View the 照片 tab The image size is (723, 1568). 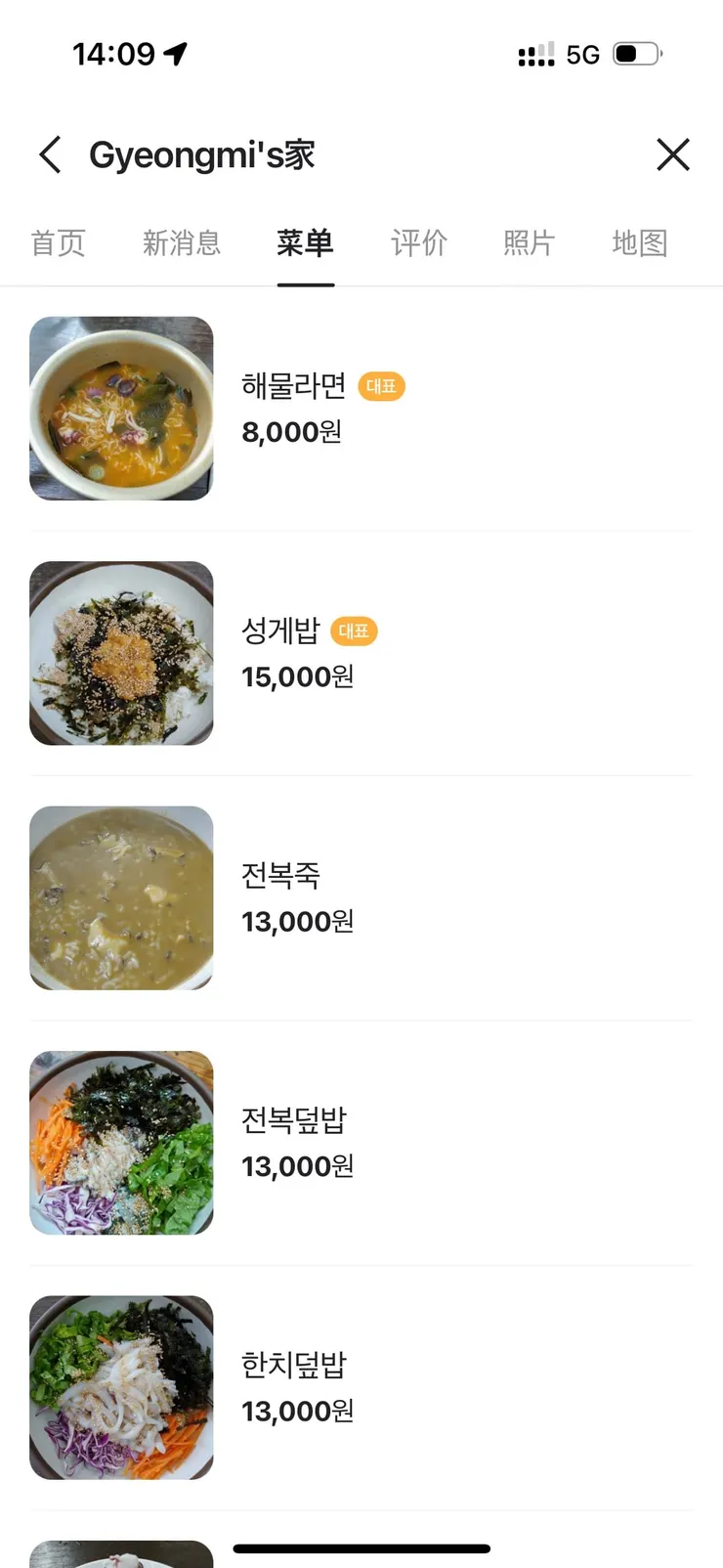[x=529, y=242]
